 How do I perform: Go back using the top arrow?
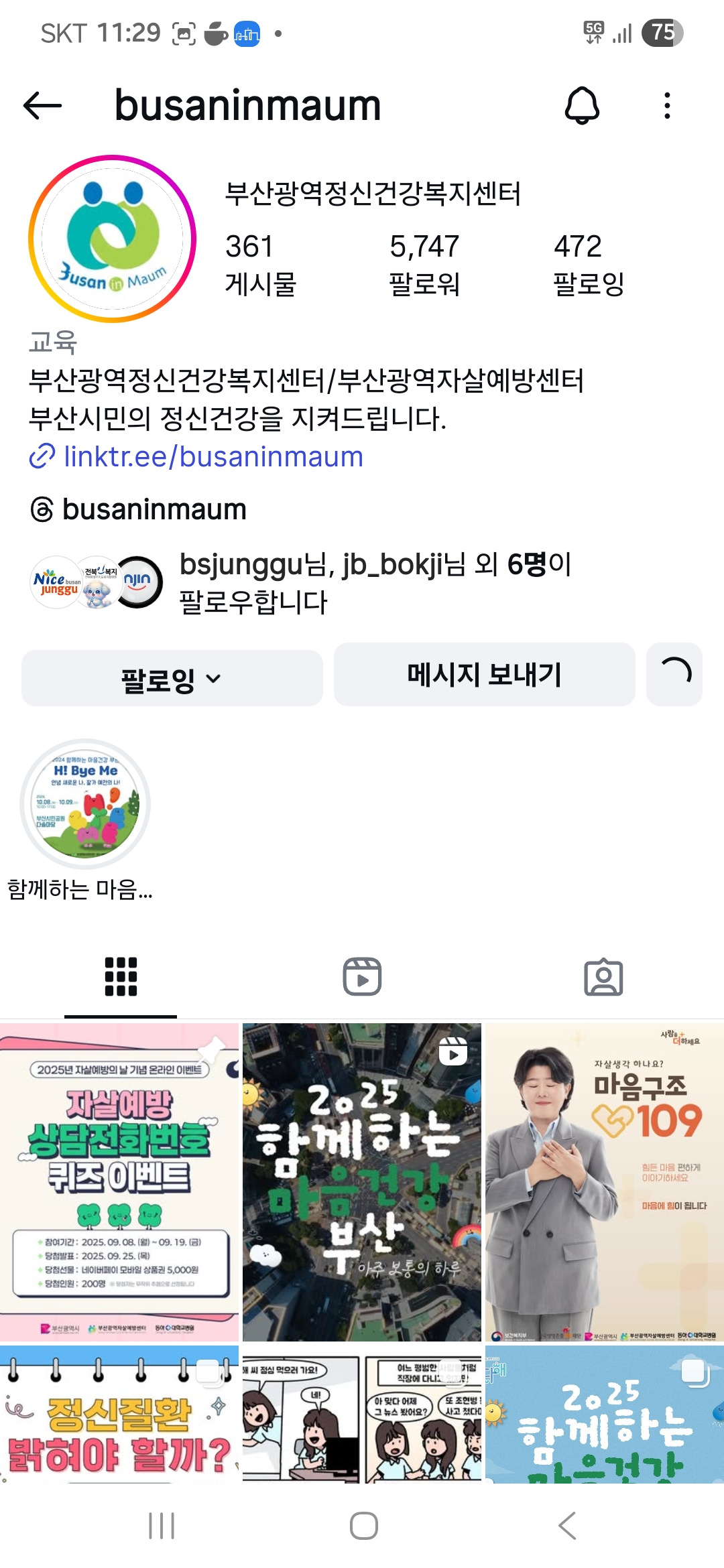(42, 106)
